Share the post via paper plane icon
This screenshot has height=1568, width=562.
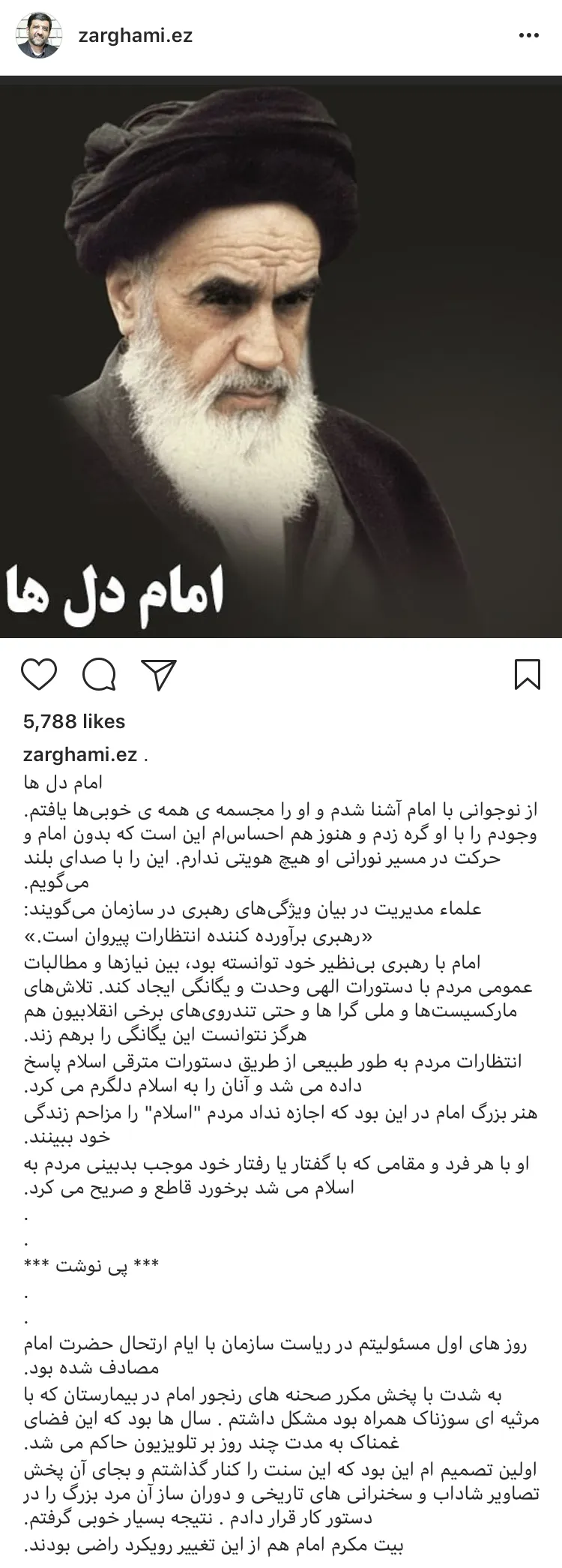pyautogui.click(x=159, y=673)
